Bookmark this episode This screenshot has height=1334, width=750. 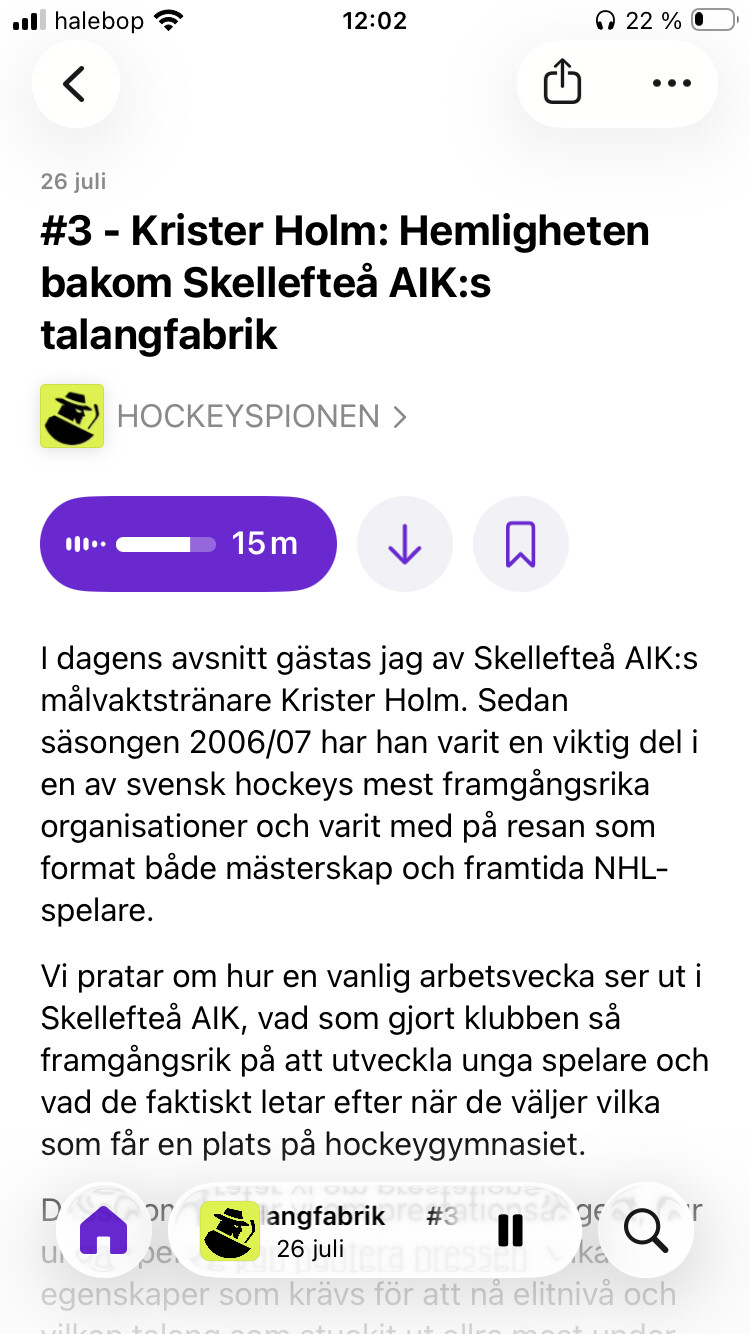click(521, 544)
